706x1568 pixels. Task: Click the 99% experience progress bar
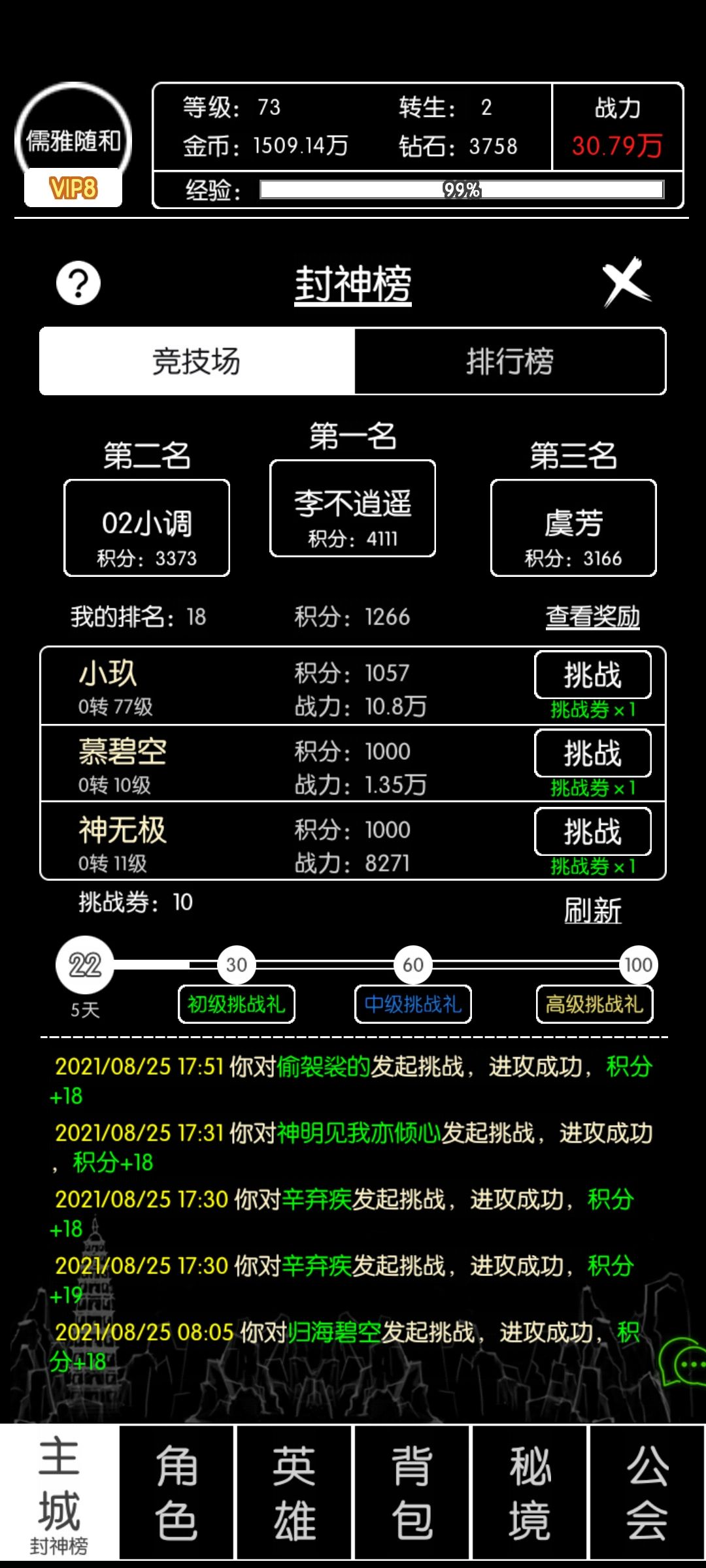[x=460, y=190]
